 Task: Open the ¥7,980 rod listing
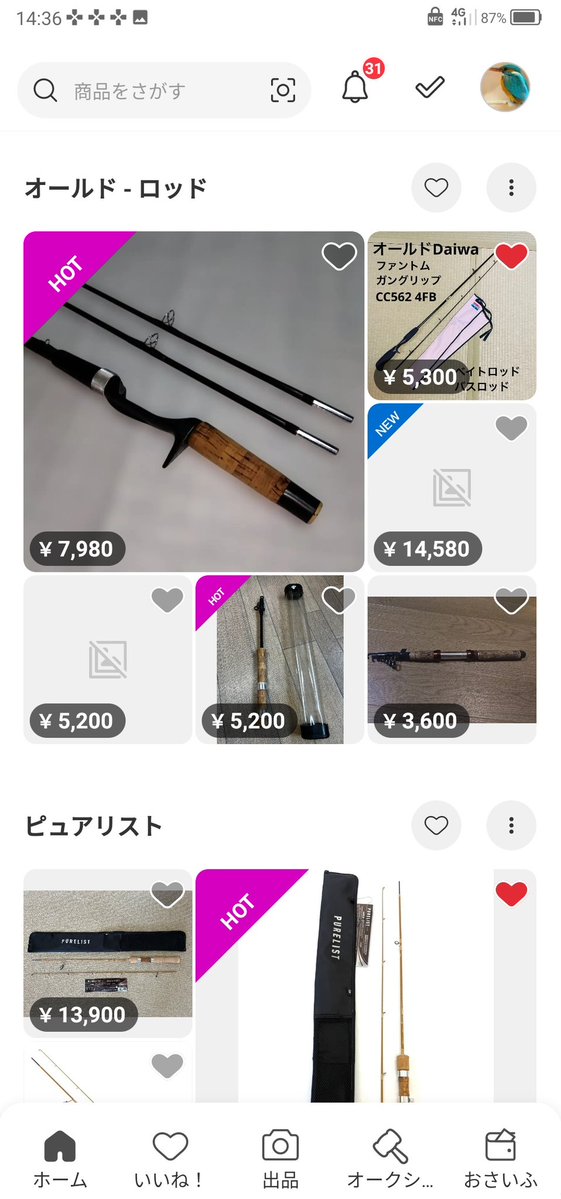coord(193,401)
